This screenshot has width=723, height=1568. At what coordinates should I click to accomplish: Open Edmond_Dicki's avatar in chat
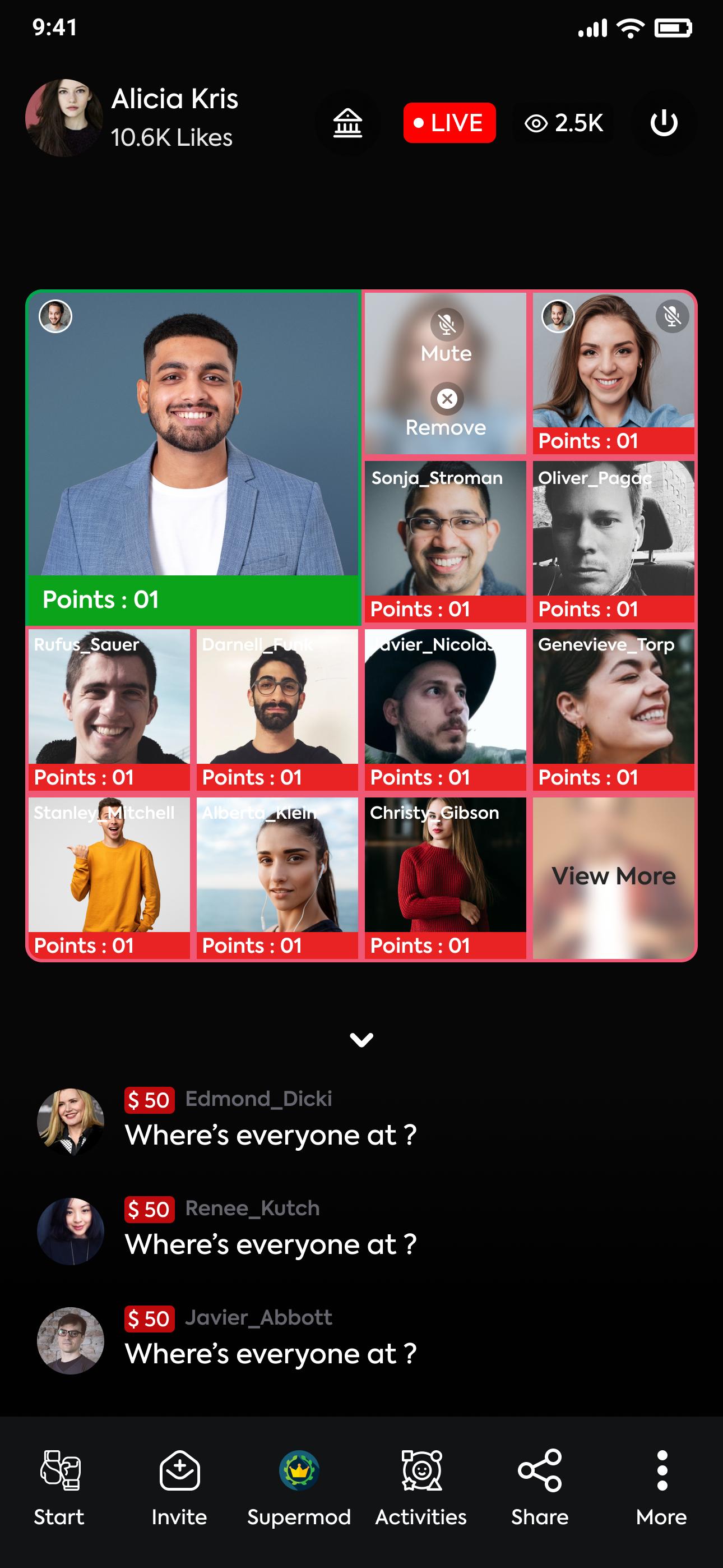tap(71, 1121)
